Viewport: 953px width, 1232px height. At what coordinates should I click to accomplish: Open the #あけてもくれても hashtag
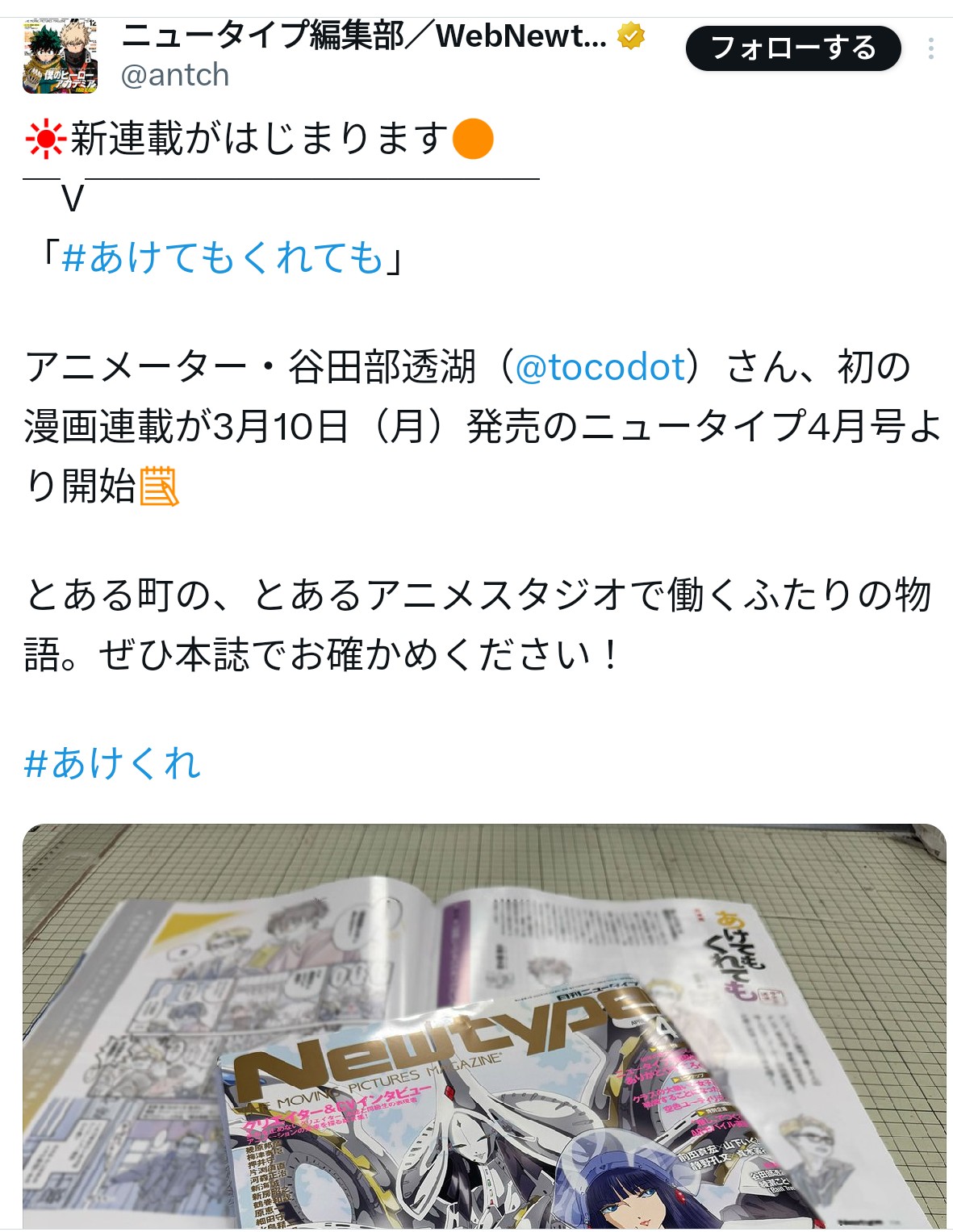point(222,258)
